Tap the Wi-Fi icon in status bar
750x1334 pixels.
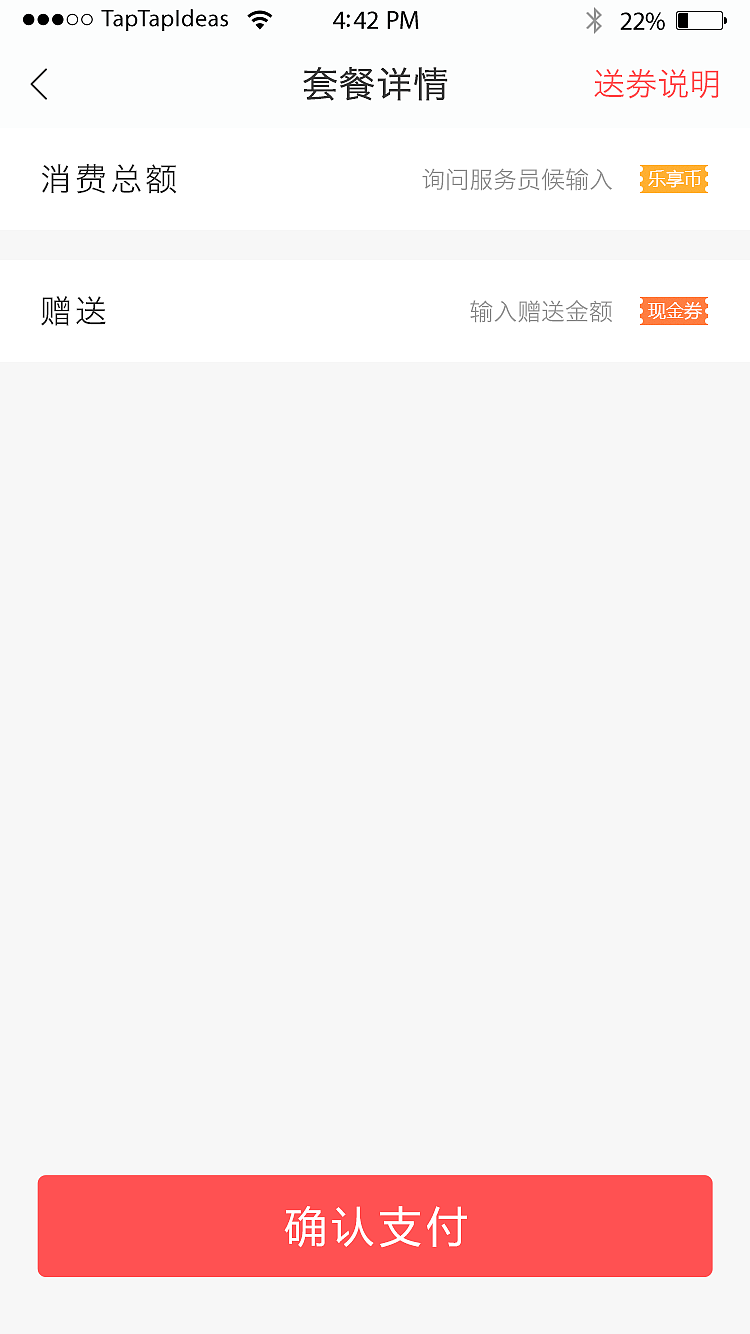[261, 18]
